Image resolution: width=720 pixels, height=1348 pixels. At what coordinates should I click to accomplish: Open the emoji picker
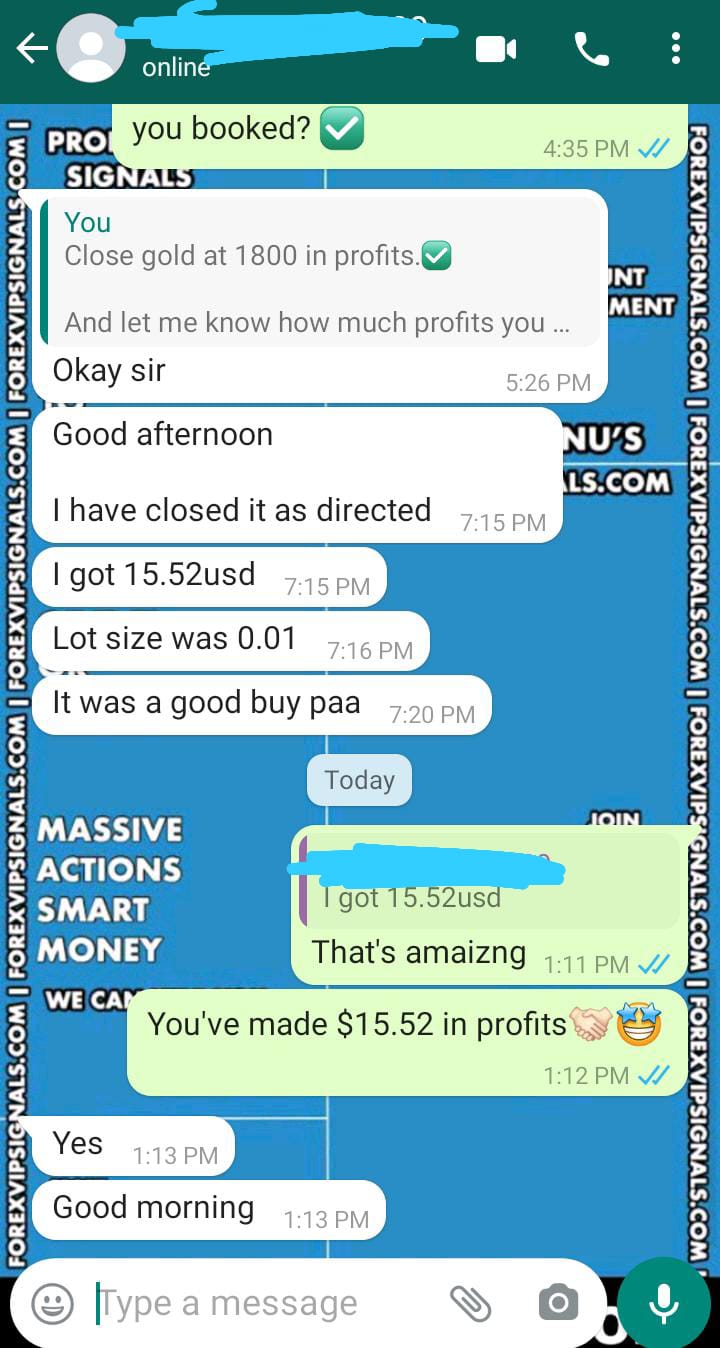click(52, 1303)
